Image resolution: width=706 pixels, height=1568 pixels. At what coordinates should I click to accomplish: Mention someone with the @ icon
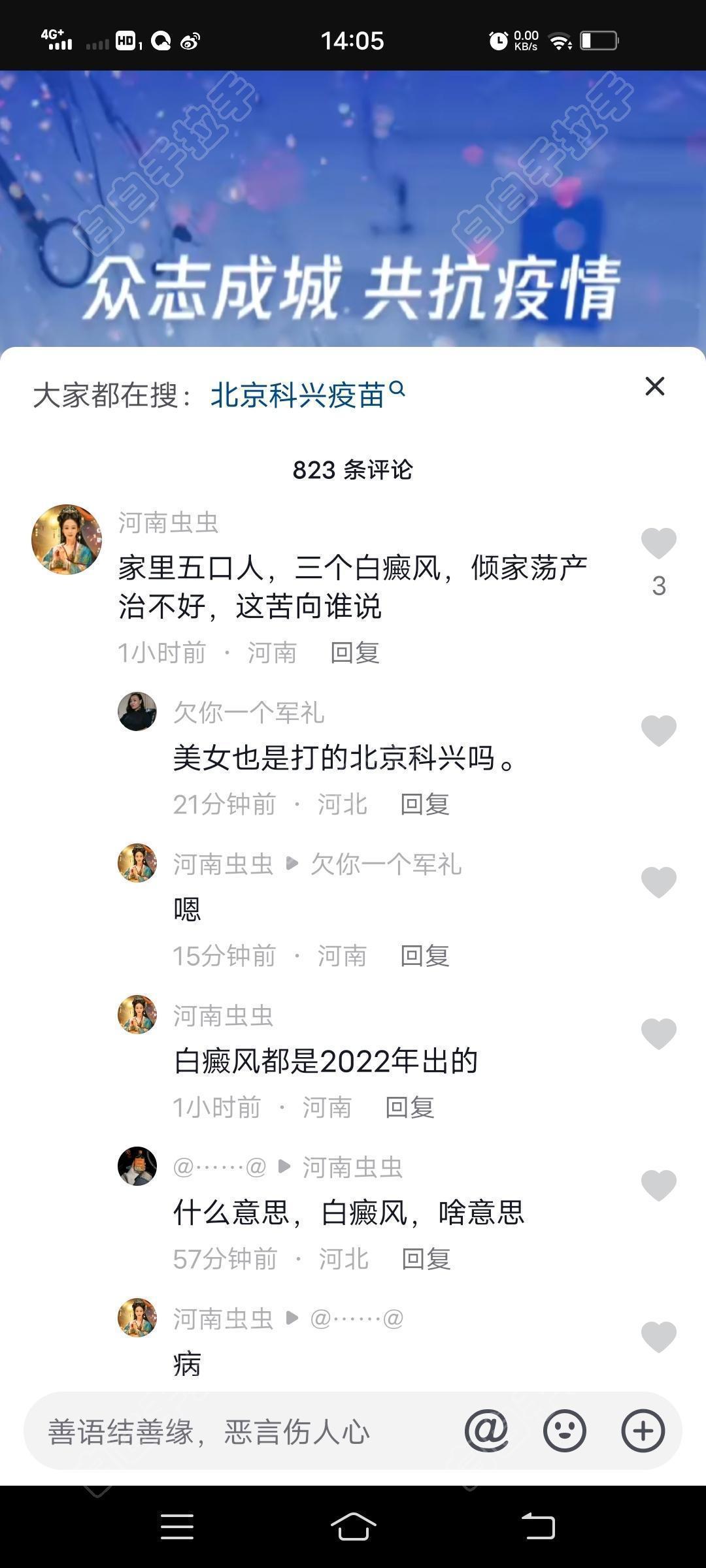click(486, 1431)
